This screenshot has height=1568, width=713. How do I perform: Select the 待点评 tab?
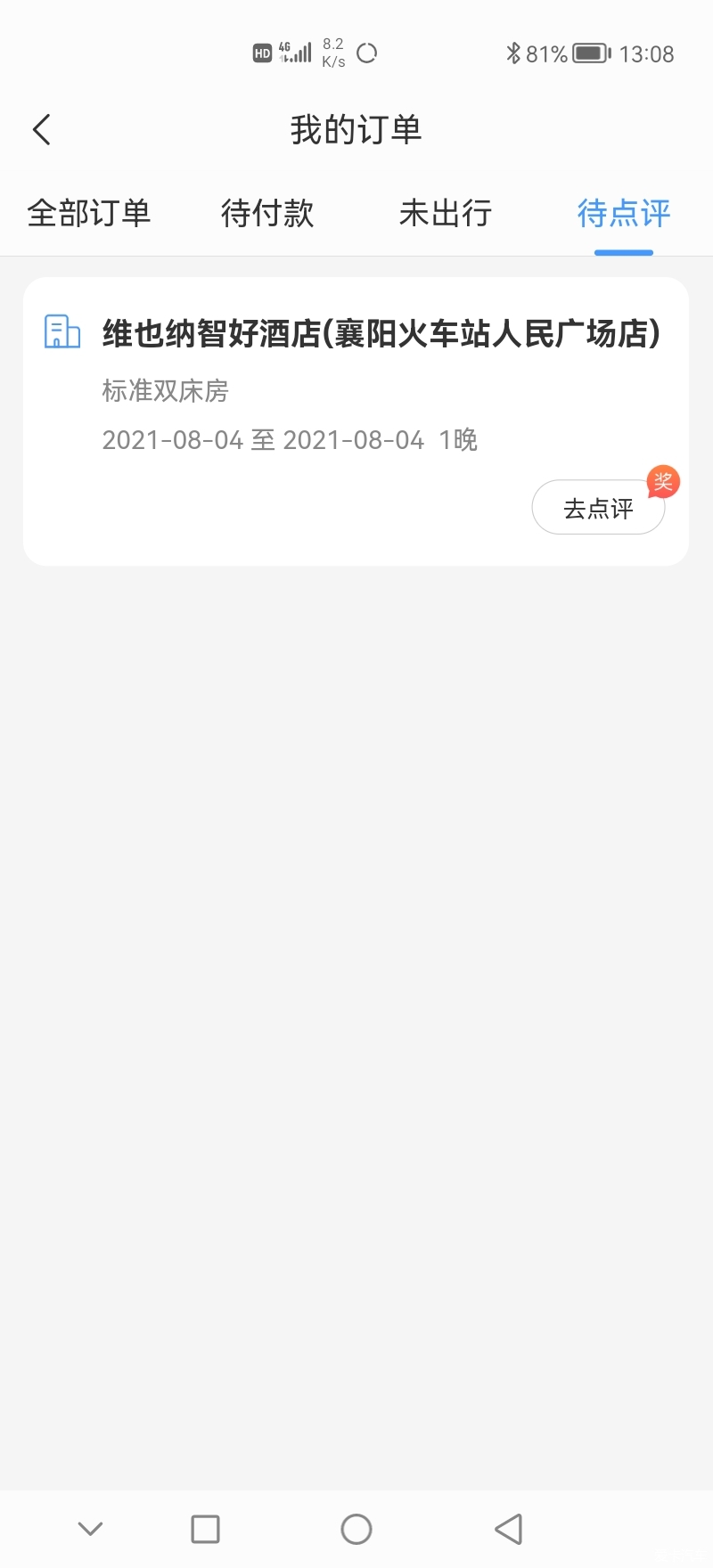624,213
